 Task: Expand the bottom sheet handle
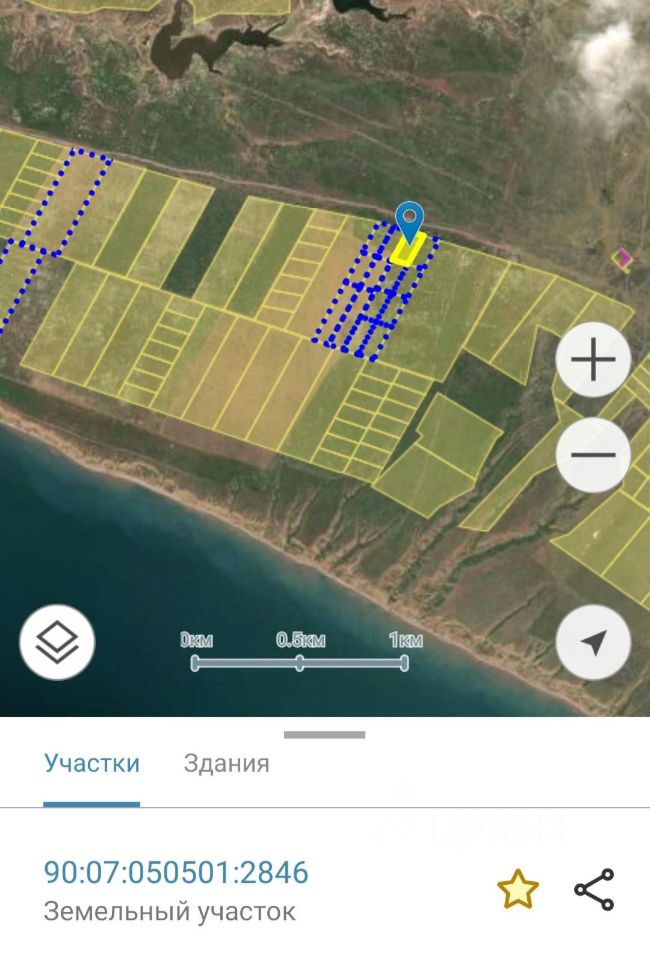[x=324, y=735]
